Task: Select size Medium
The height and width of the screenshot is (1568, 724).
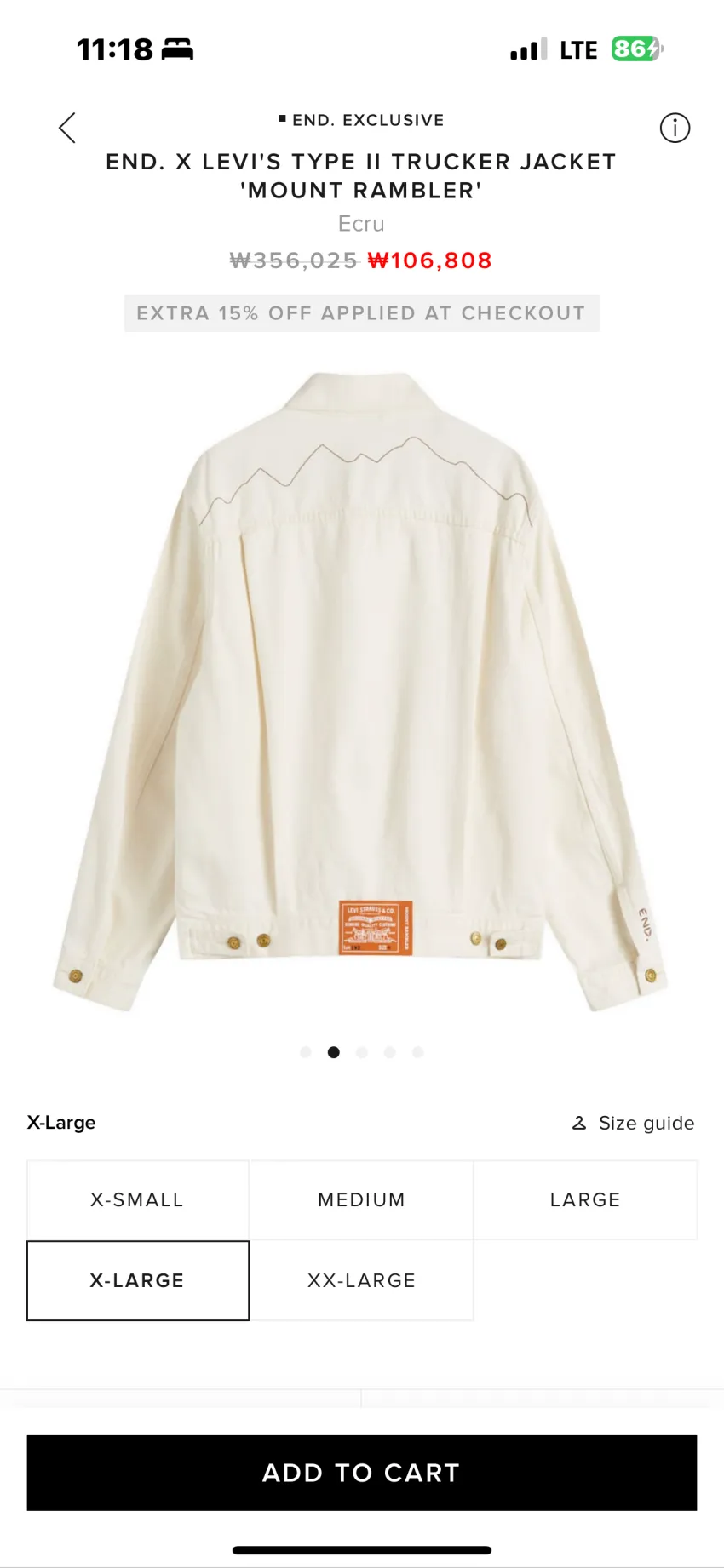Action: point(361,1199)
